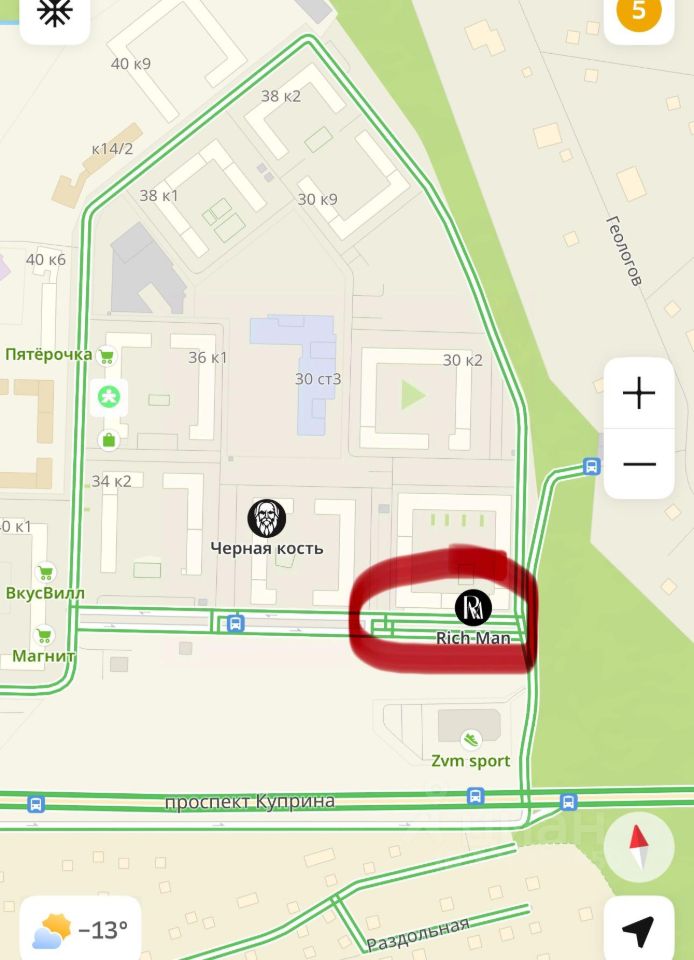Reset map orientation with compass
The height and width of the screenshot is (960, 694).
(638, 846)
